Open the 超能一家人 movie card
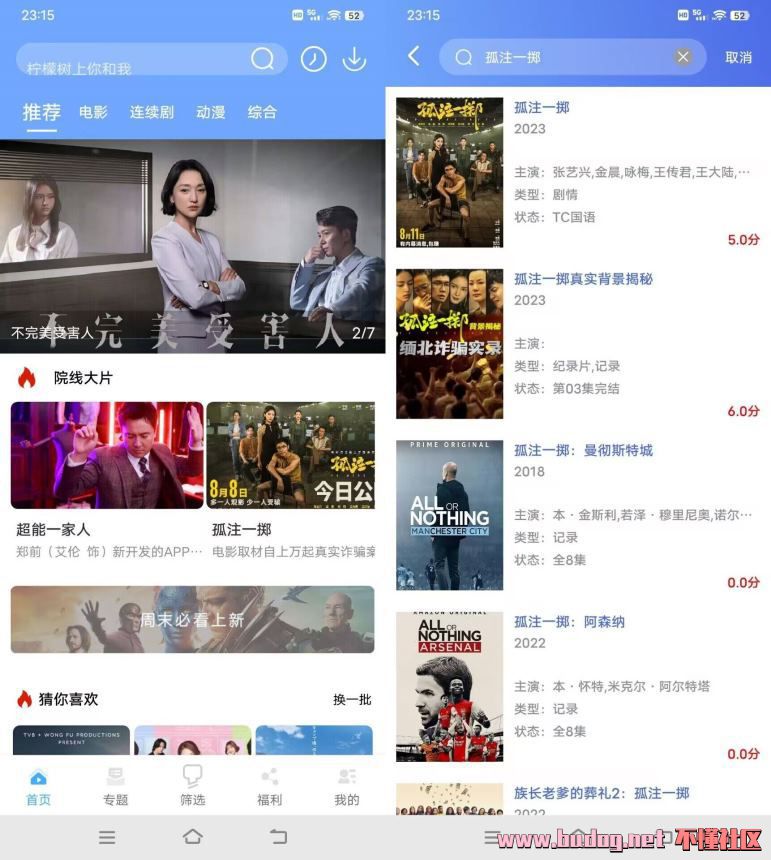This screenshot has height=860, width=771. click(107, 470)
